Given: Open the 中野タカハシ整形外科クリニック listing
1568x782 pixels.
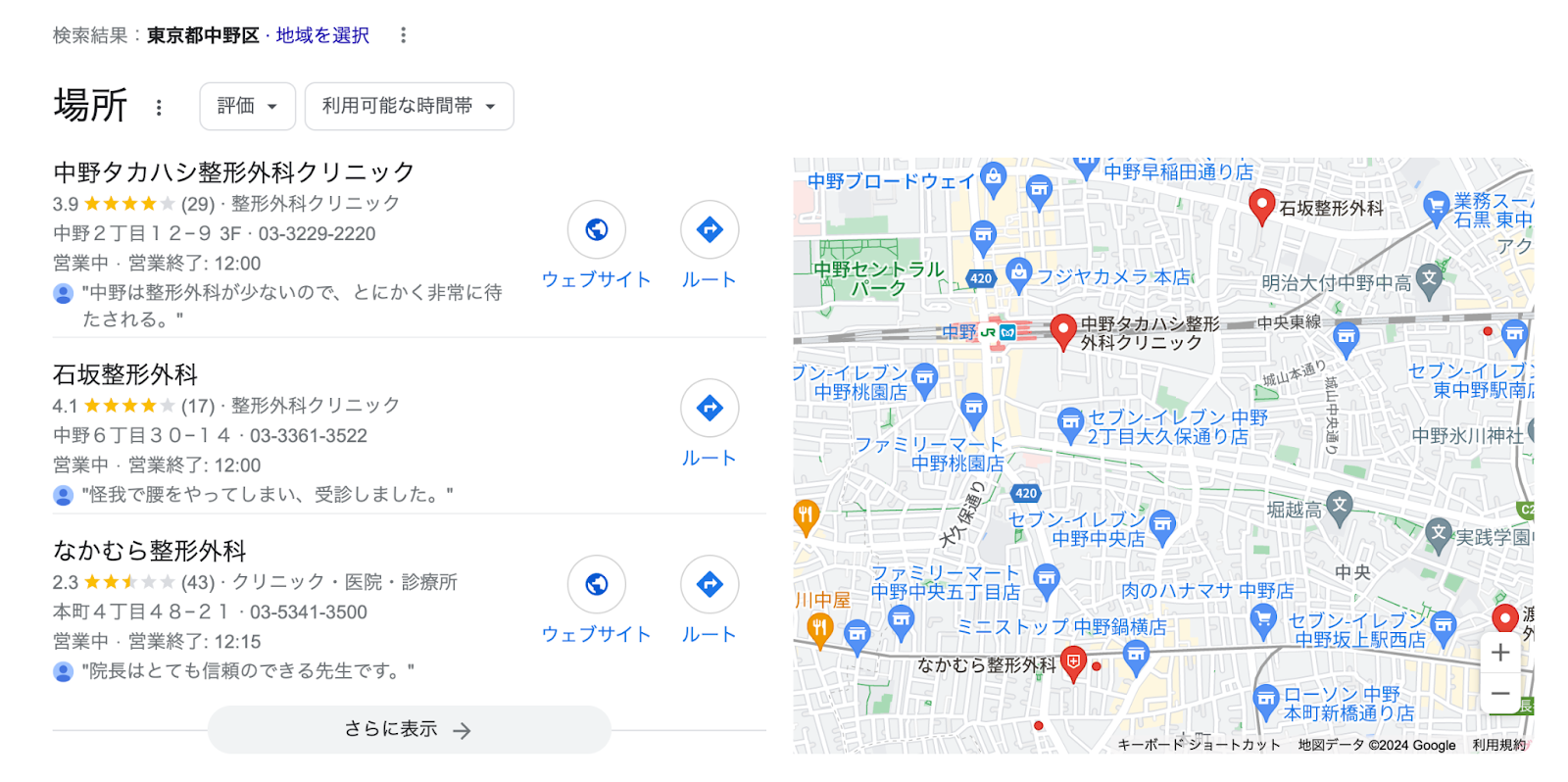Looking at the screenshot, I should tap(234, 172).
